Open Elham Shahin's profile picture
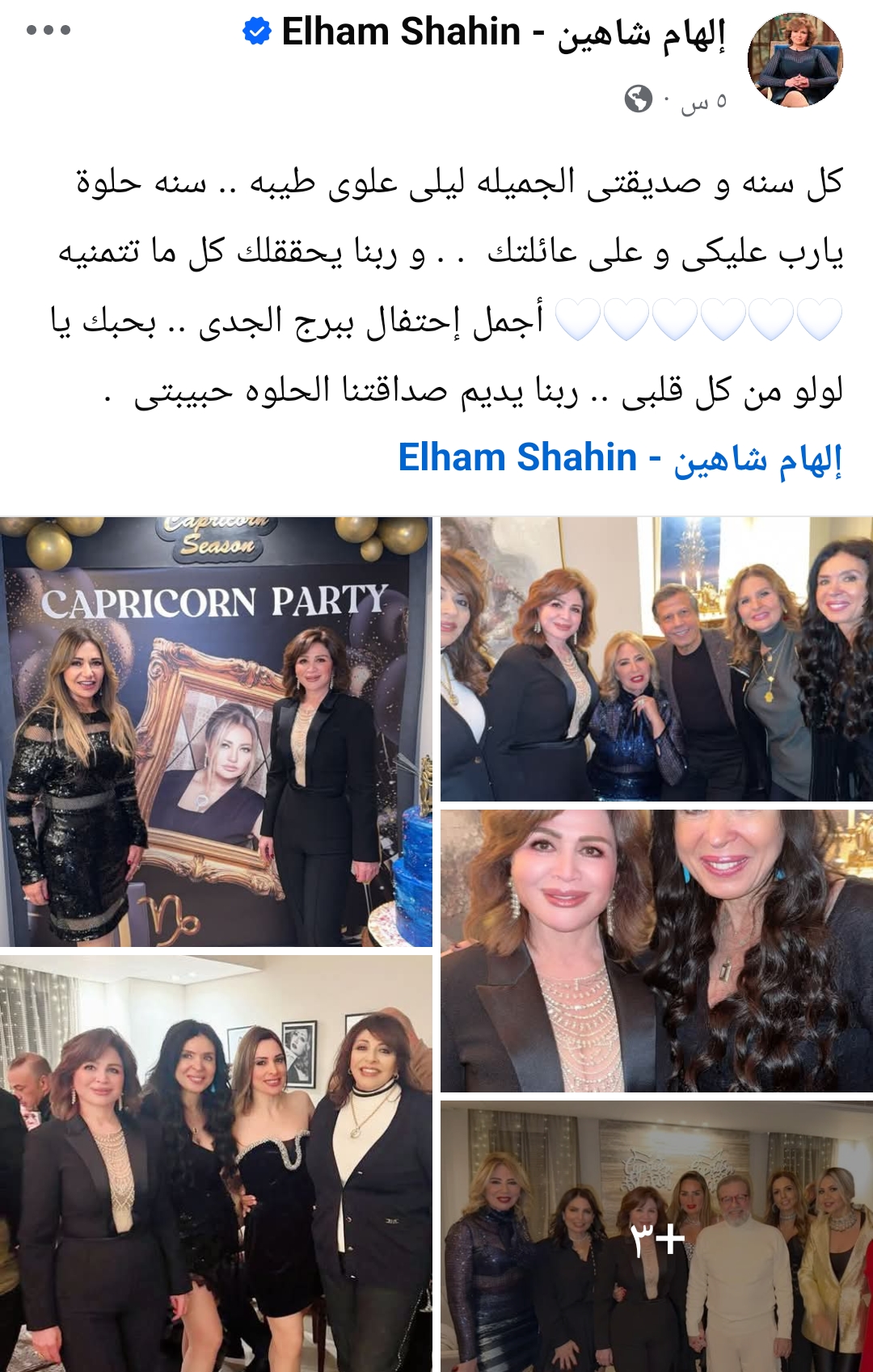Viewport: 873px width, 1372px height. [x=795, y=61]
